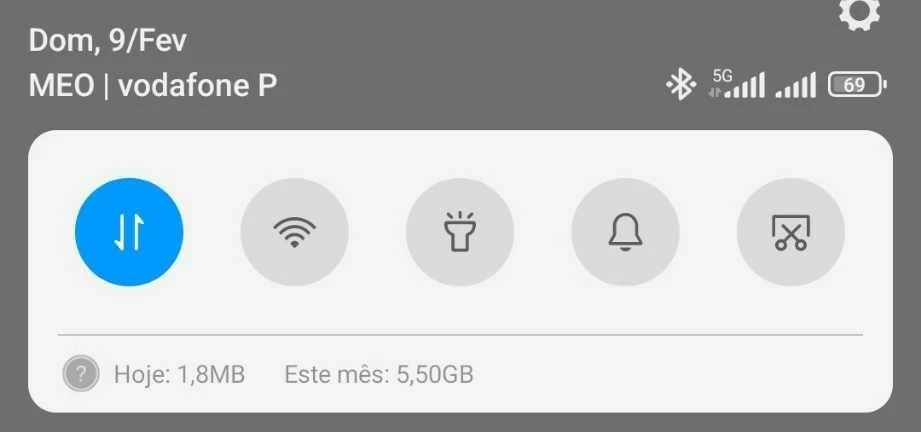
Task: Open data usage details for today
Action: pyautogui.click(x=179, y=375)
